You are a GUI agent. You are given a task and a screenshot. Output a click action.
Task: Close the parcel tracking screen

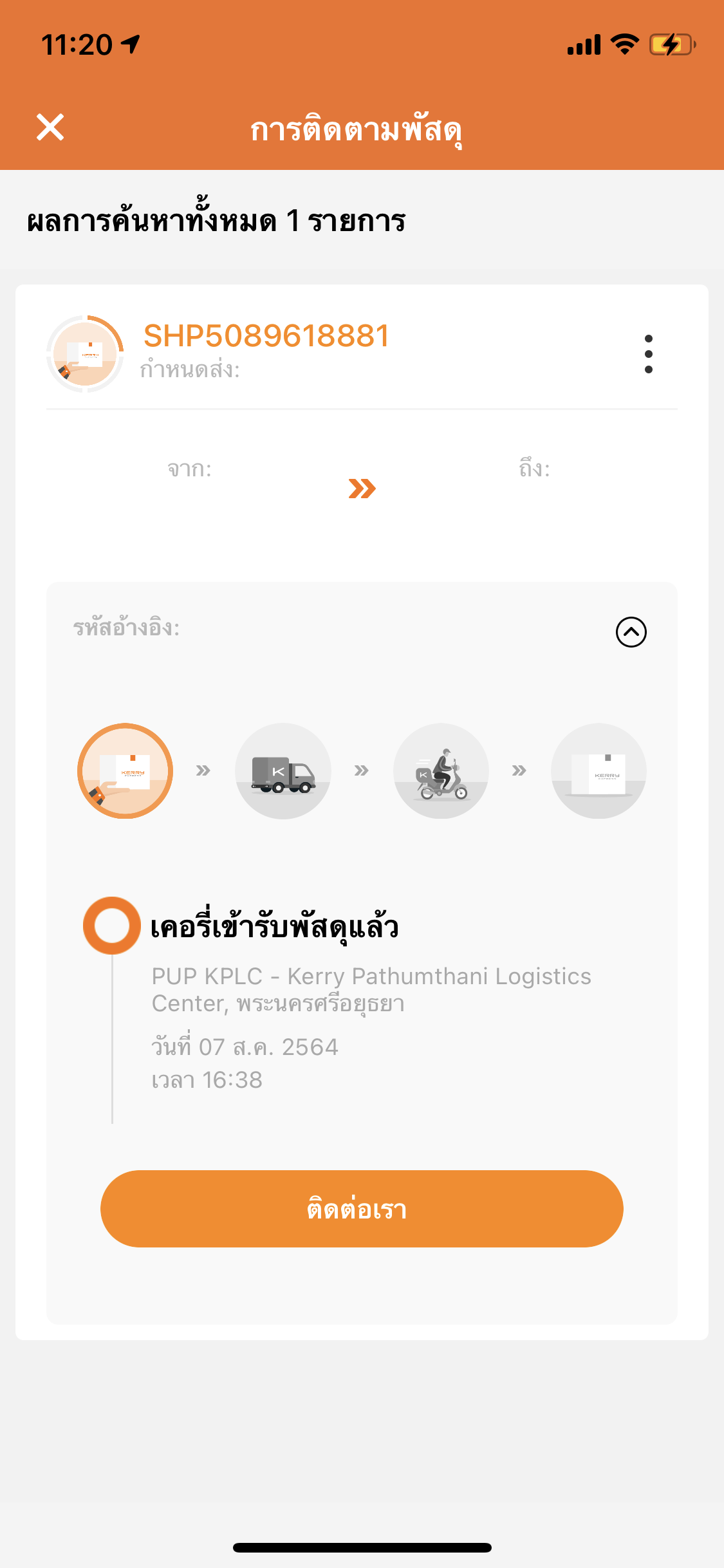click(50, 127)
